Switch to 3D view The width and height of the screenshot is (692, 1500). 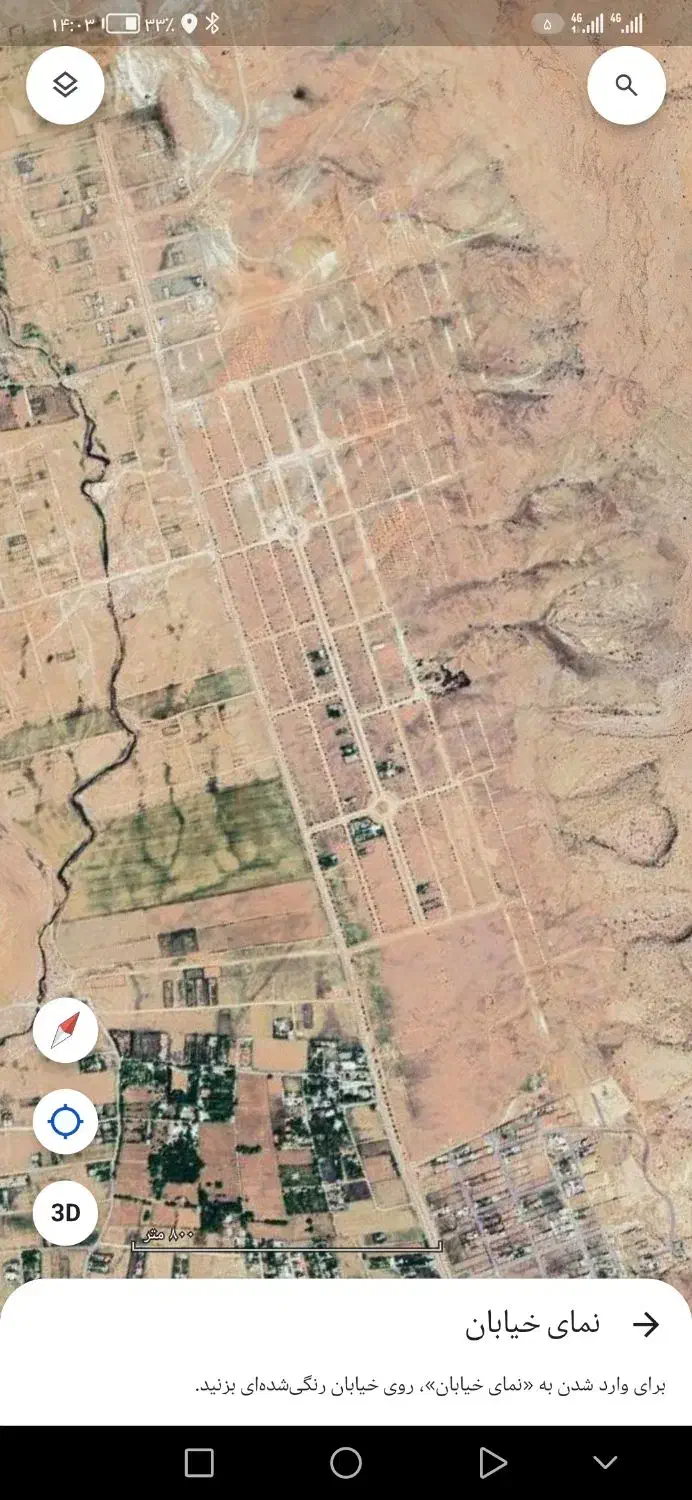(x=65, y=1213)
